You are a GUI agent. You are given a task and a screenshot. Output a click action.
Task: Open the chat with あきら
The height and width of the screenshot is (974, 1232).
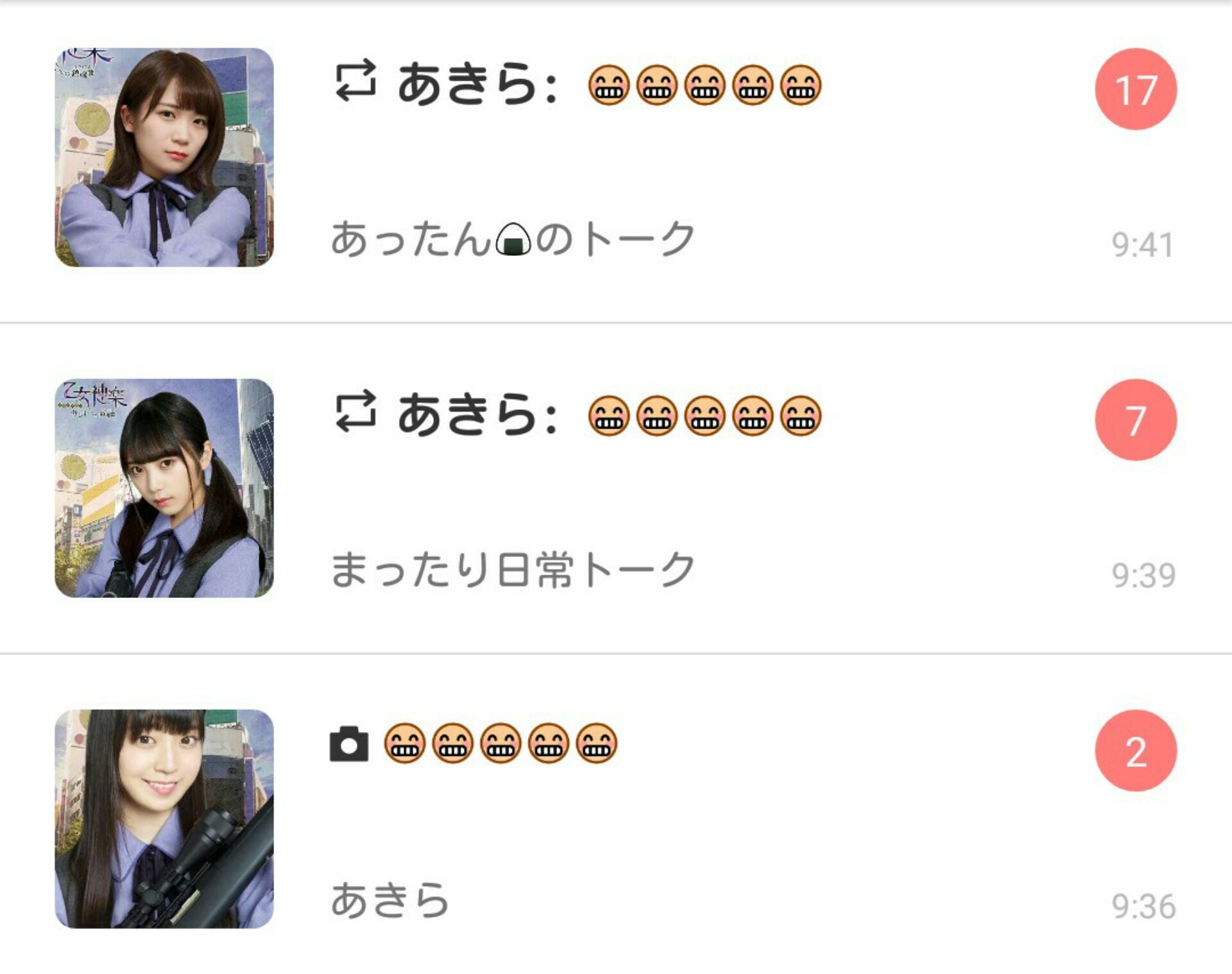390,900
